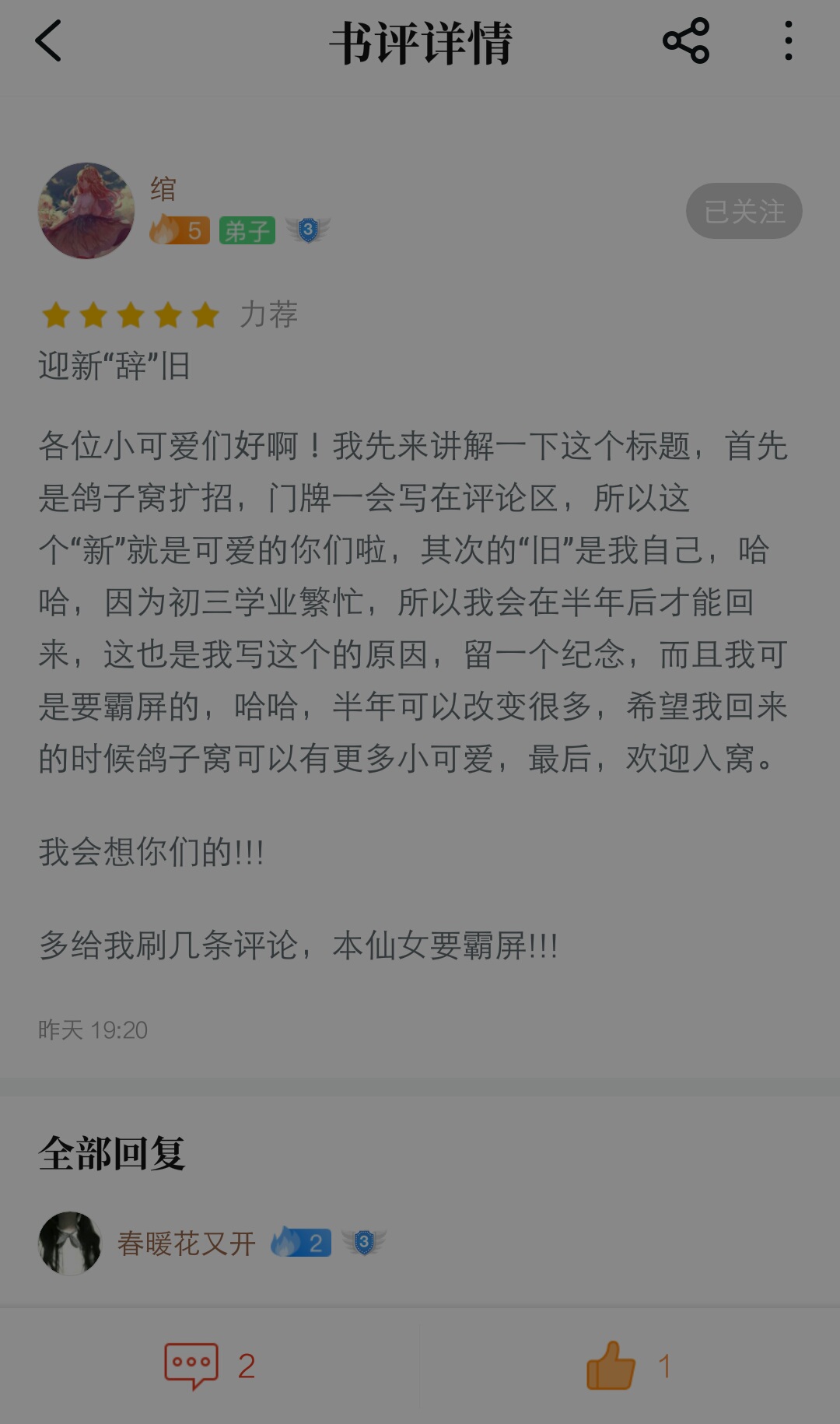Open 春暖花又开's avatar

pos(70,1243)
